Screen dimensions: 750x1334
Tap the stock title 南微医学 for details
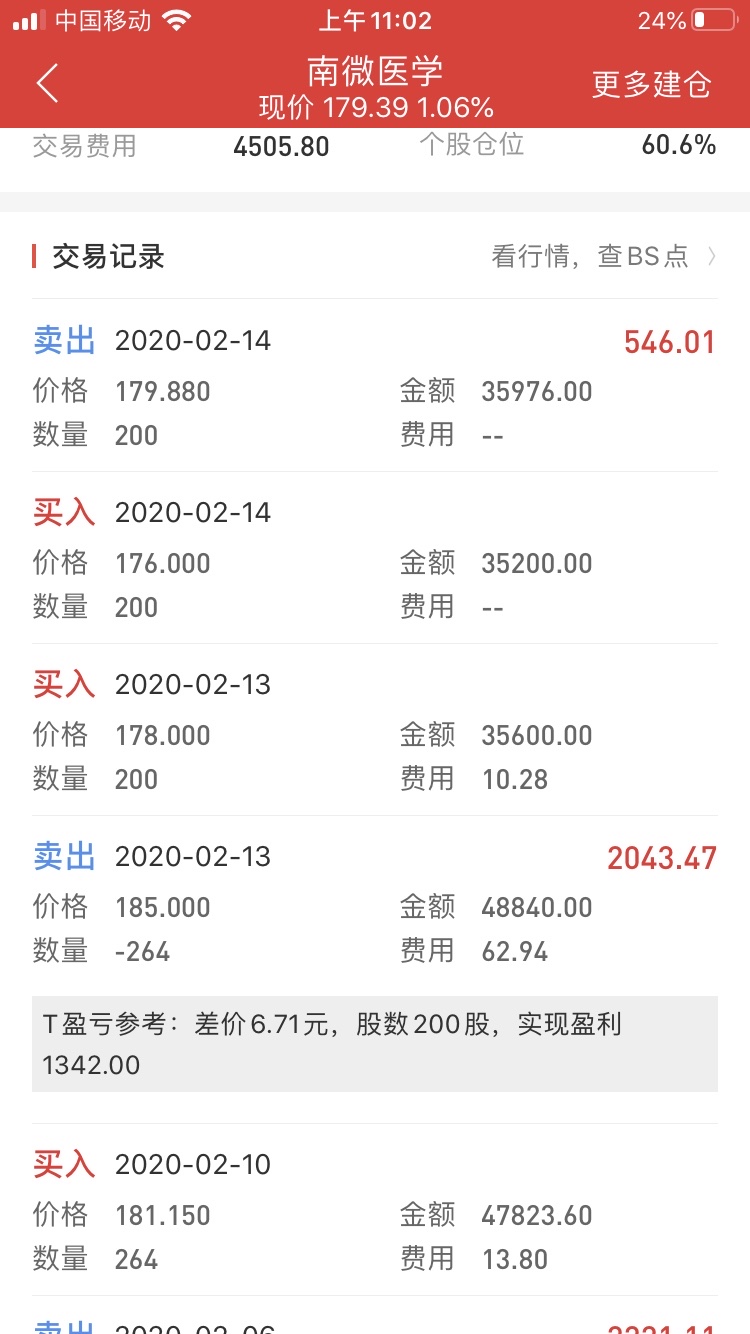tap(375, 71)
